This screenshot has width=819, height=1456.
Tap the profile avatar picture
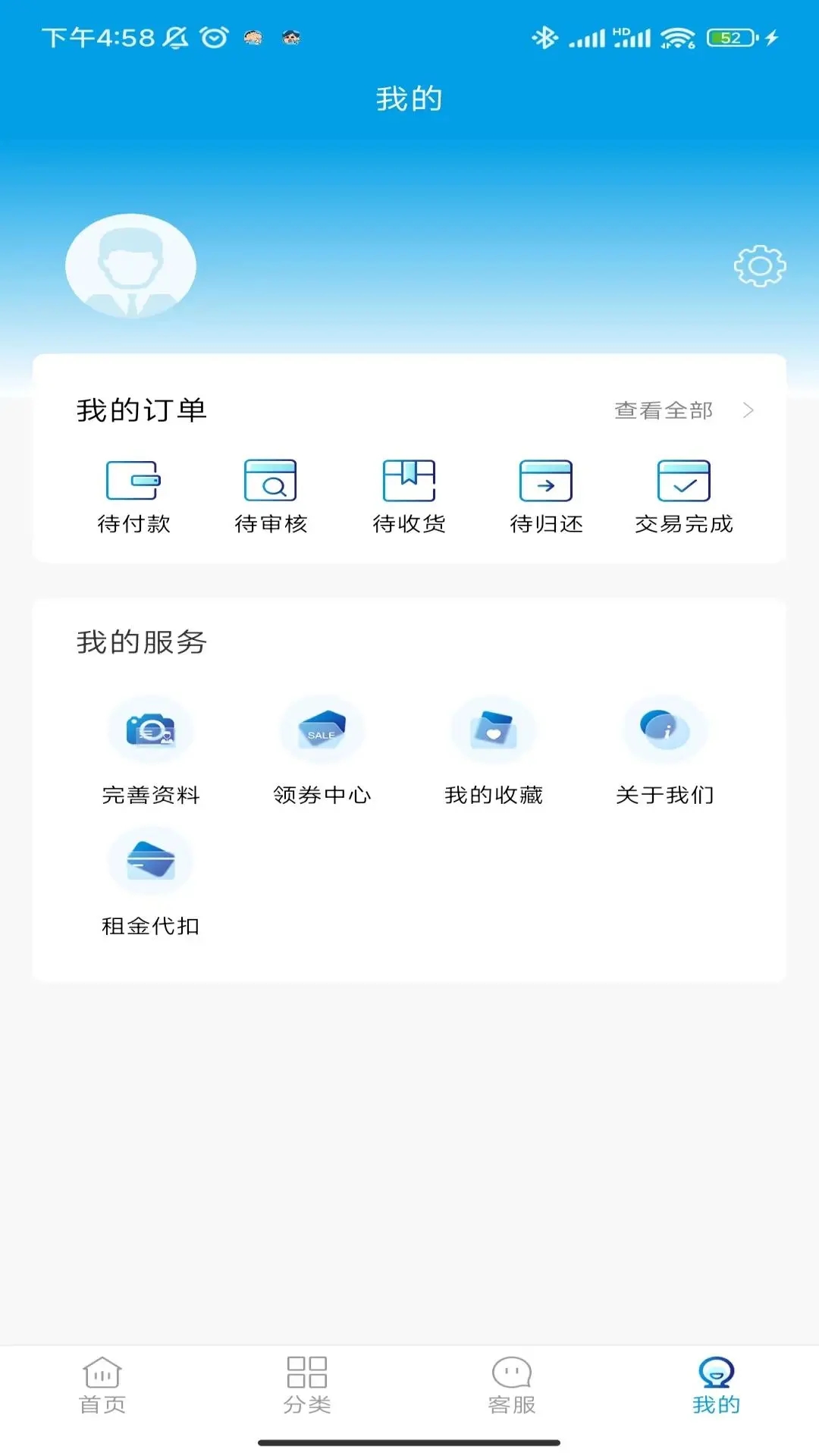(x=131, y=266)
